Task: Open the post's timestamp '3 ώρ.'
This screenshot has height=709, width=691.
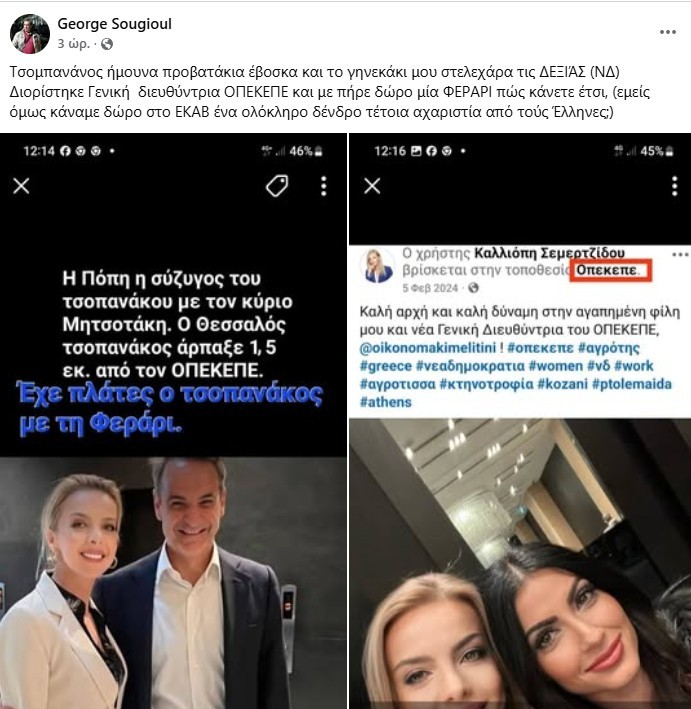Action: pyautogui.click(x=73, y=44)
